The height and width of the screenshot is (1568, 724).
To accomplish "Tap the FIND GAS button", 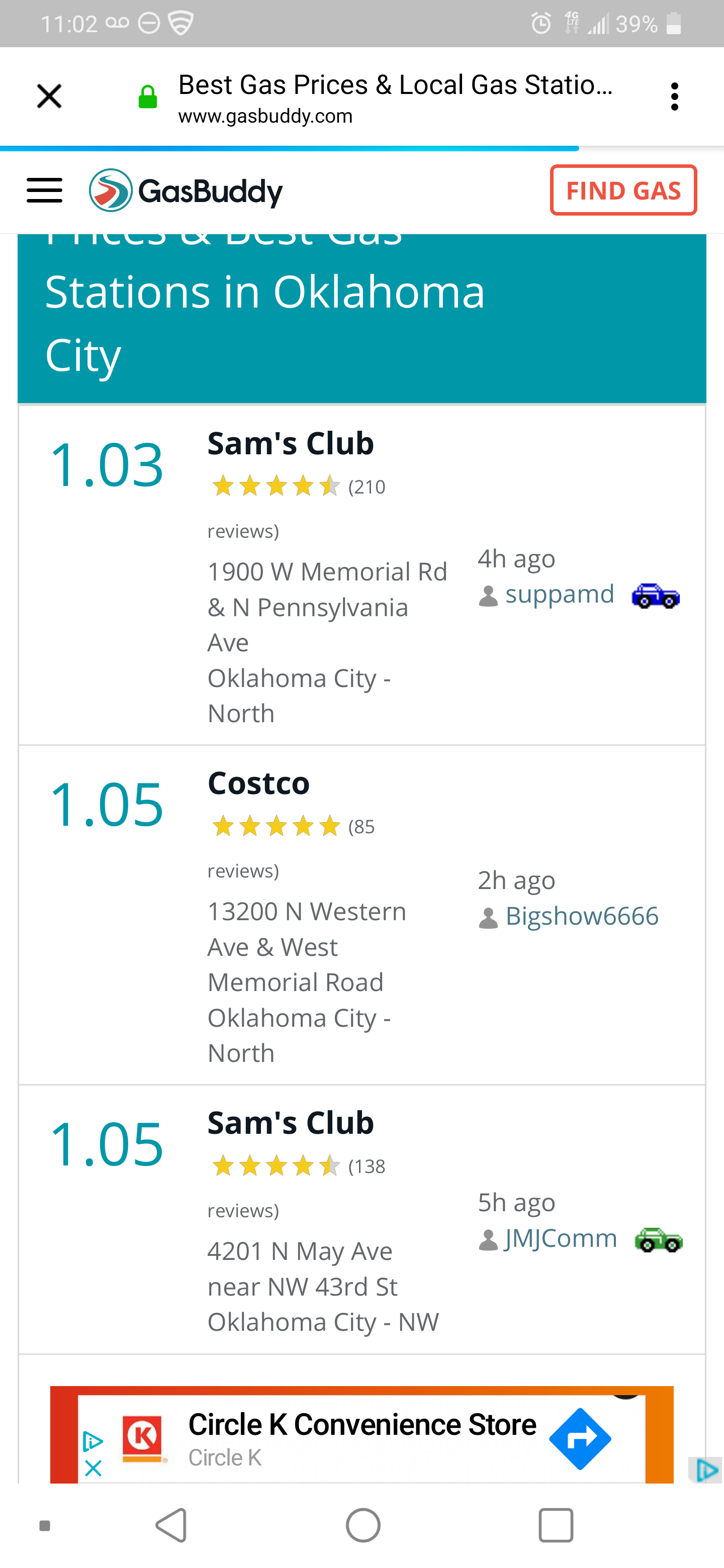I will click(623, 190).
